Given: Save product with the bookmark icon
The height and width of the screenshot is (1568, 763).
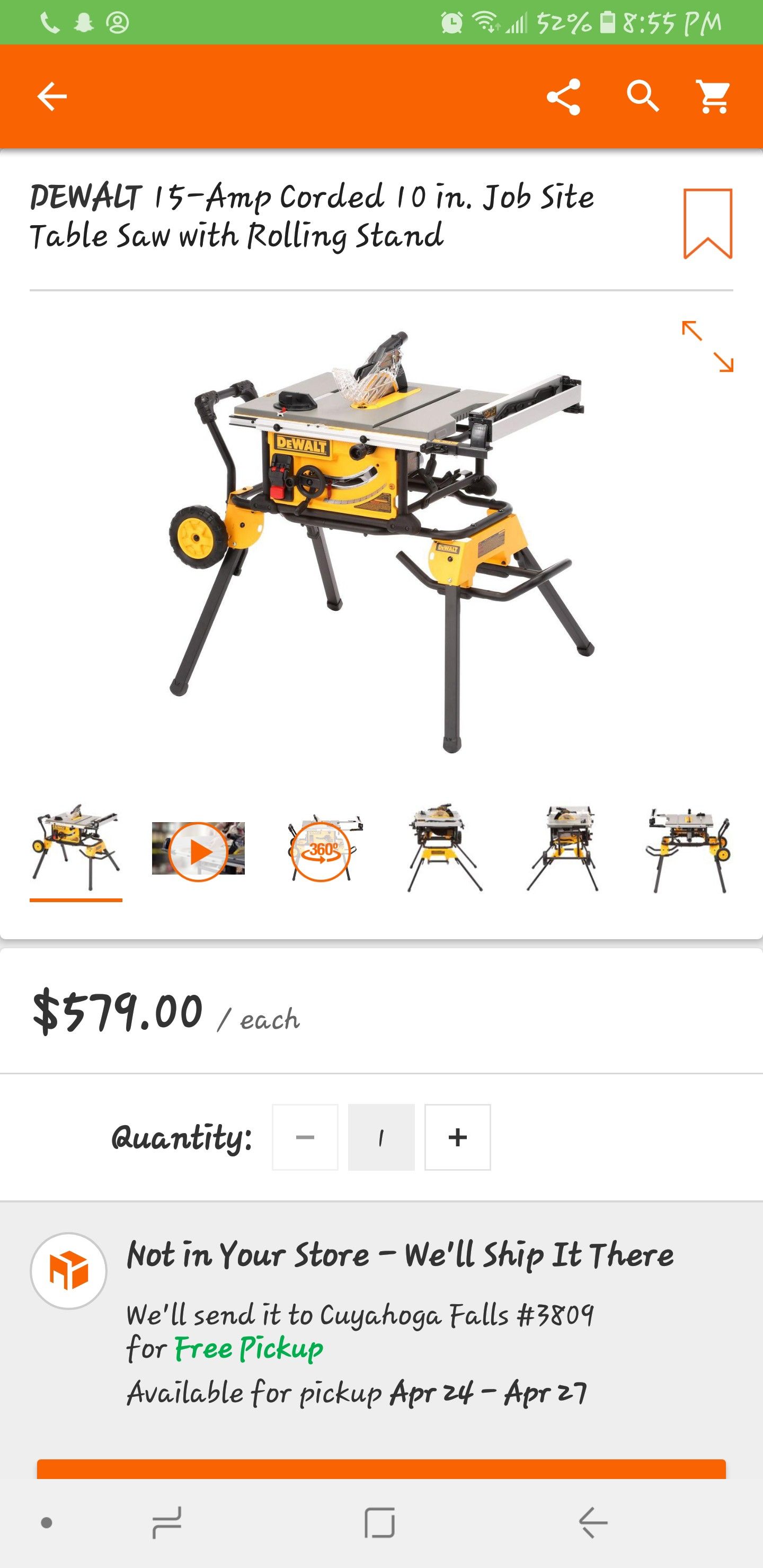Looking at the screenshot, I should pyautogui.click(x=707, y=224).
